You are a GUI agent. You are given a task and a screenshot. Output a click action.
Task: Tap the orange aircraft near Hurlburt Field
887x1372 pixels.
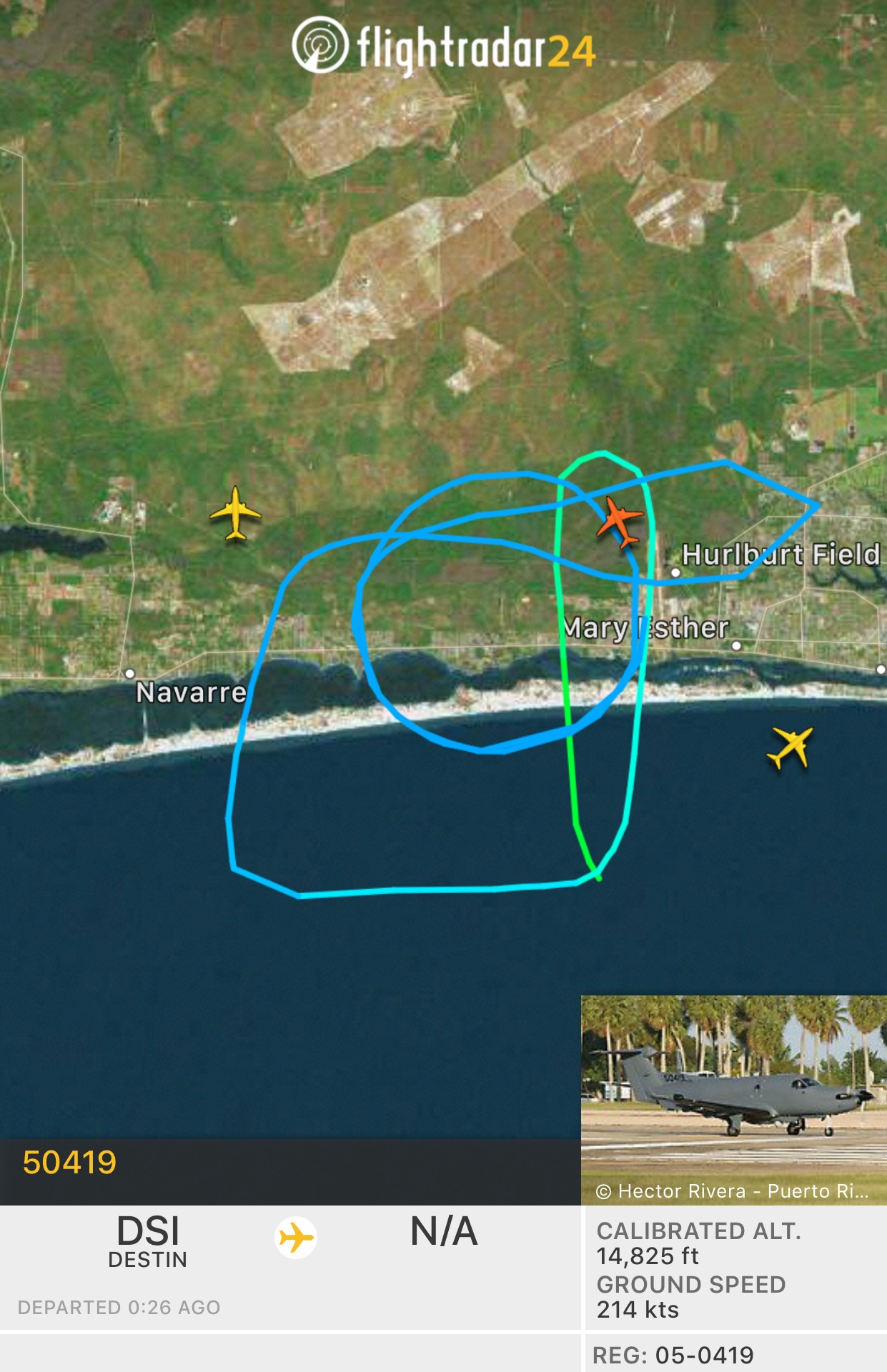pos(620,520)
